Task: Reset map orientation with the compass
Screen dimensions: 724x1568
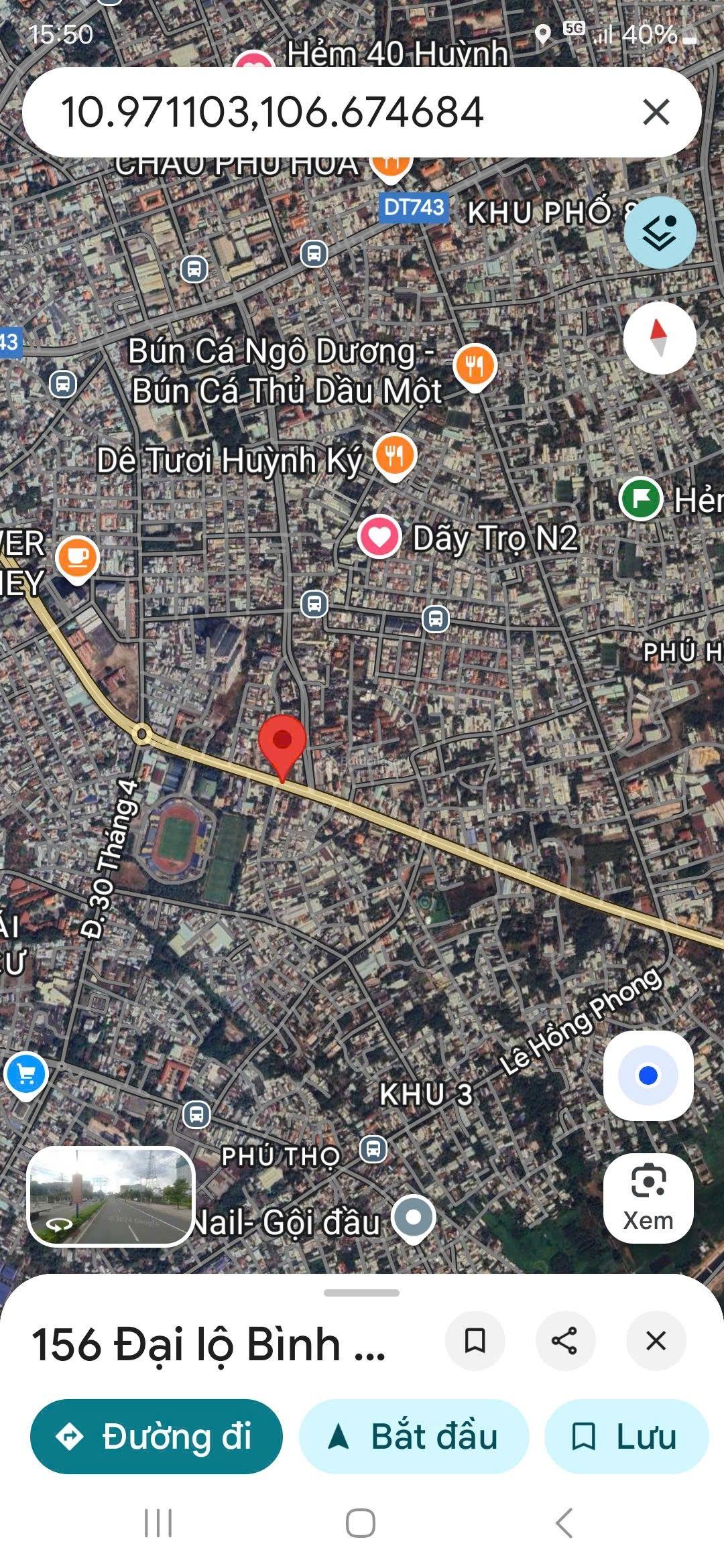Action: coord(660,338)
